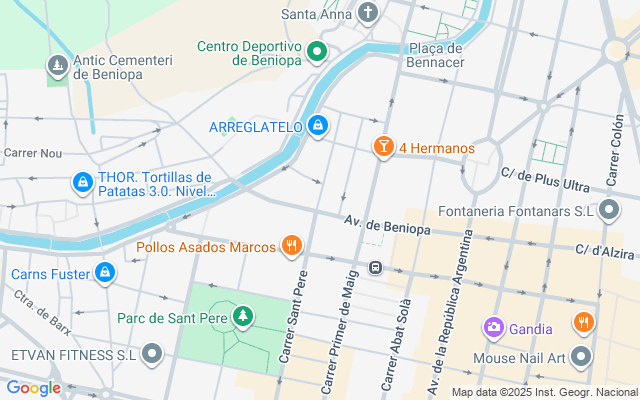This screenshot has height=400, width=640.
Task: Open the Google logo link
Action: coord(33,388)
